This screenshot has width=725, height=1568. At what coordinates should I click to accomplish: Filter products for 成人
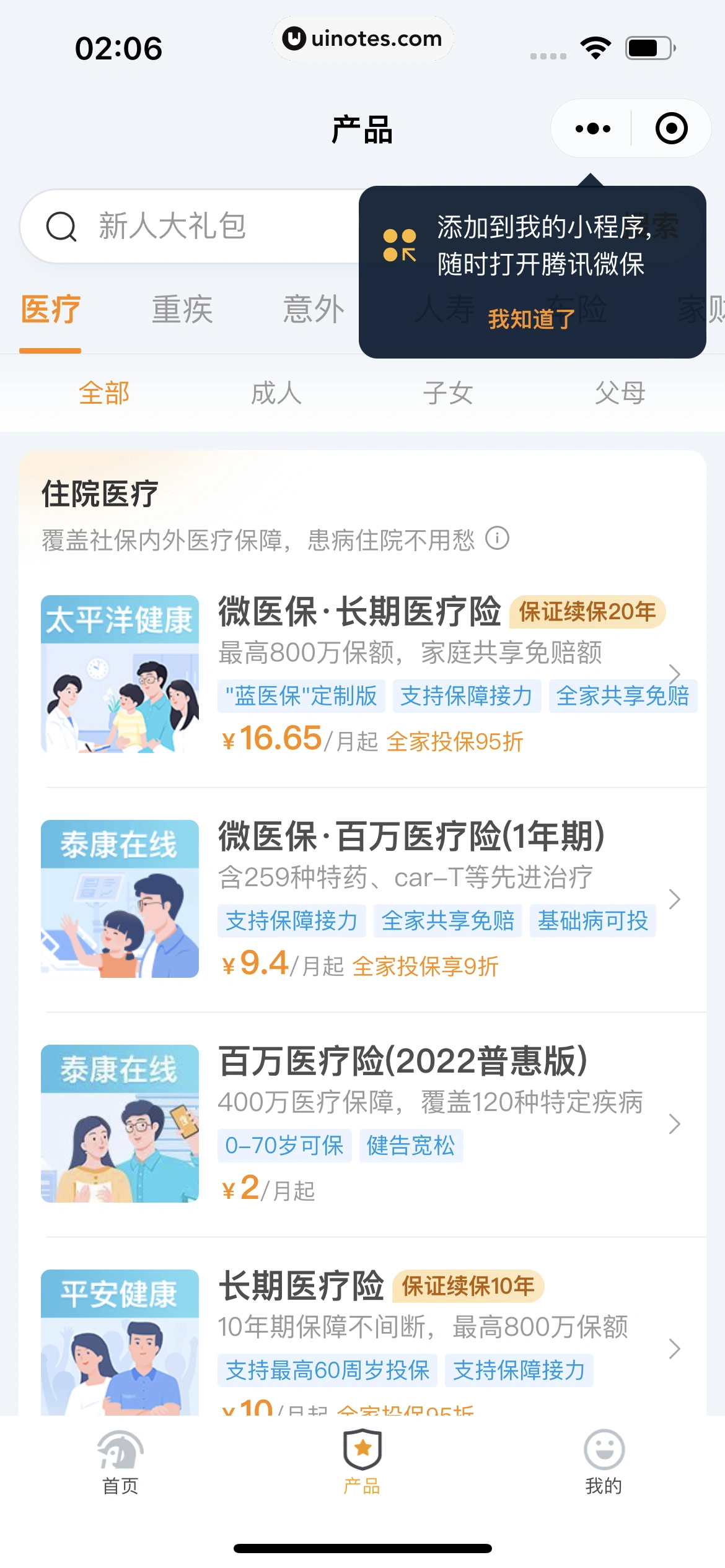pos(276,393)
